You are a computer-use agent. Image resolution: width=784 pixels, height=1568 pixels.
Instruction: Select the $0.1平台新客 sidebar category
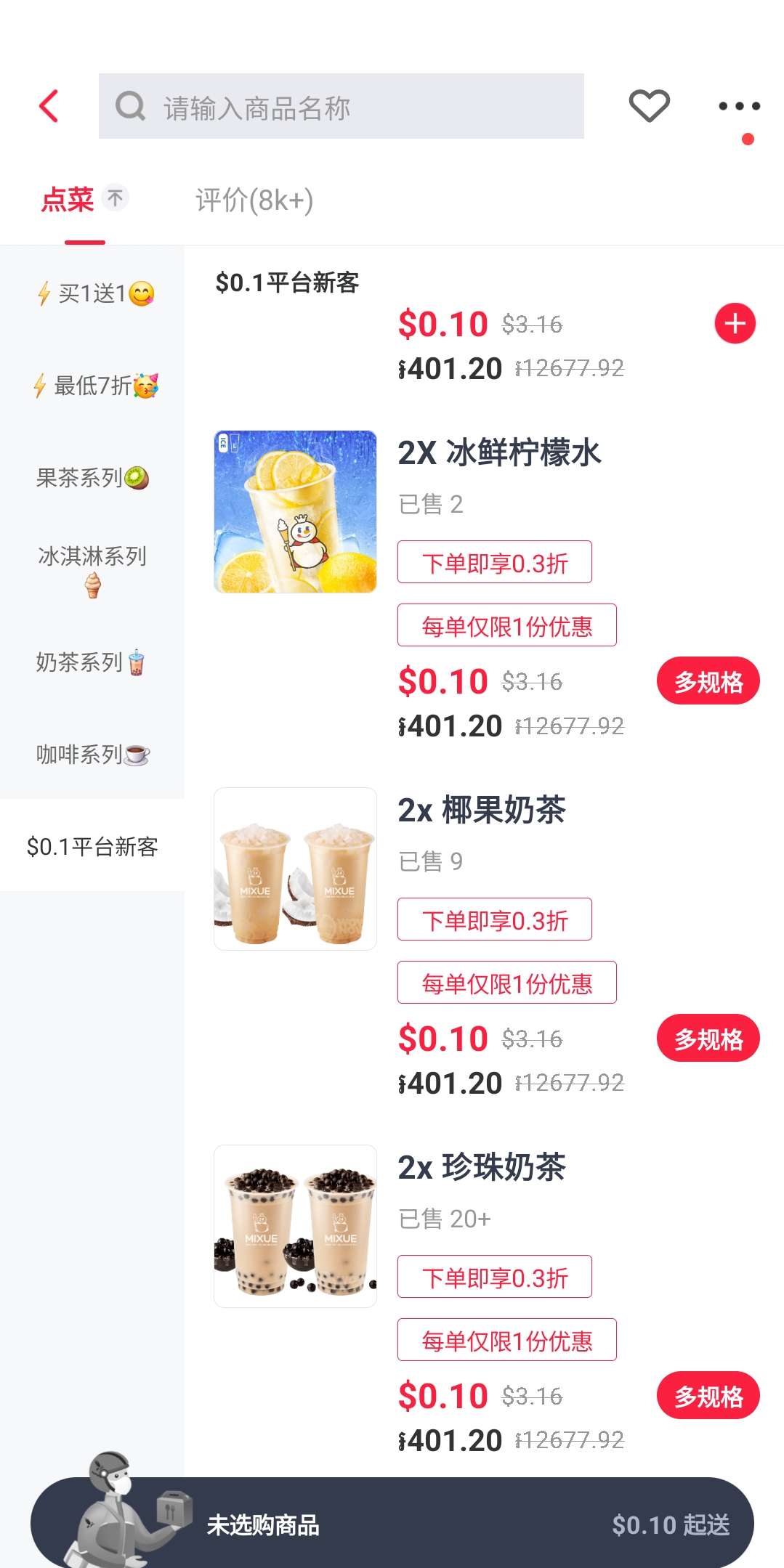point(93,846)
